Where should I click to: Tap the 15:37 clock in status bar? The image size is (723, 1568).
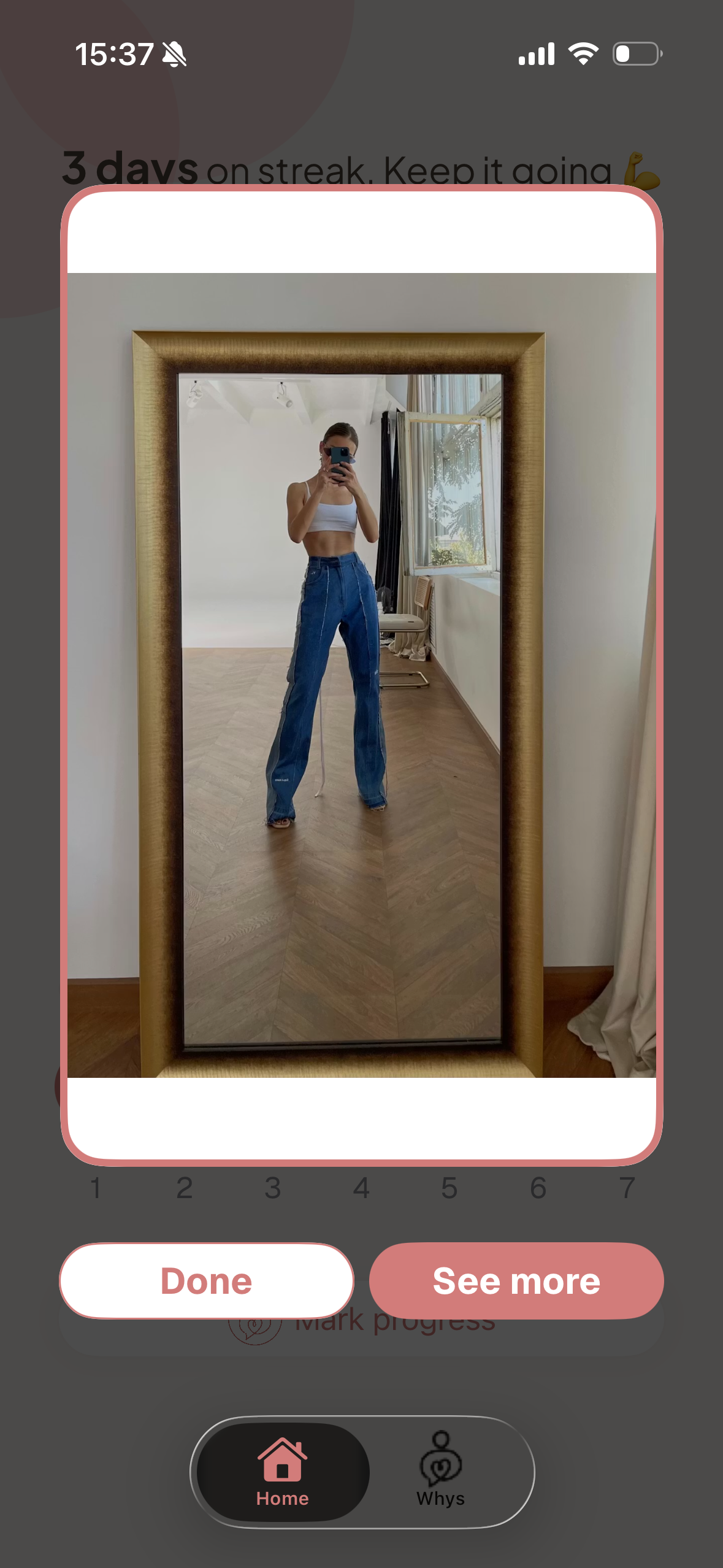click(113, 54)
